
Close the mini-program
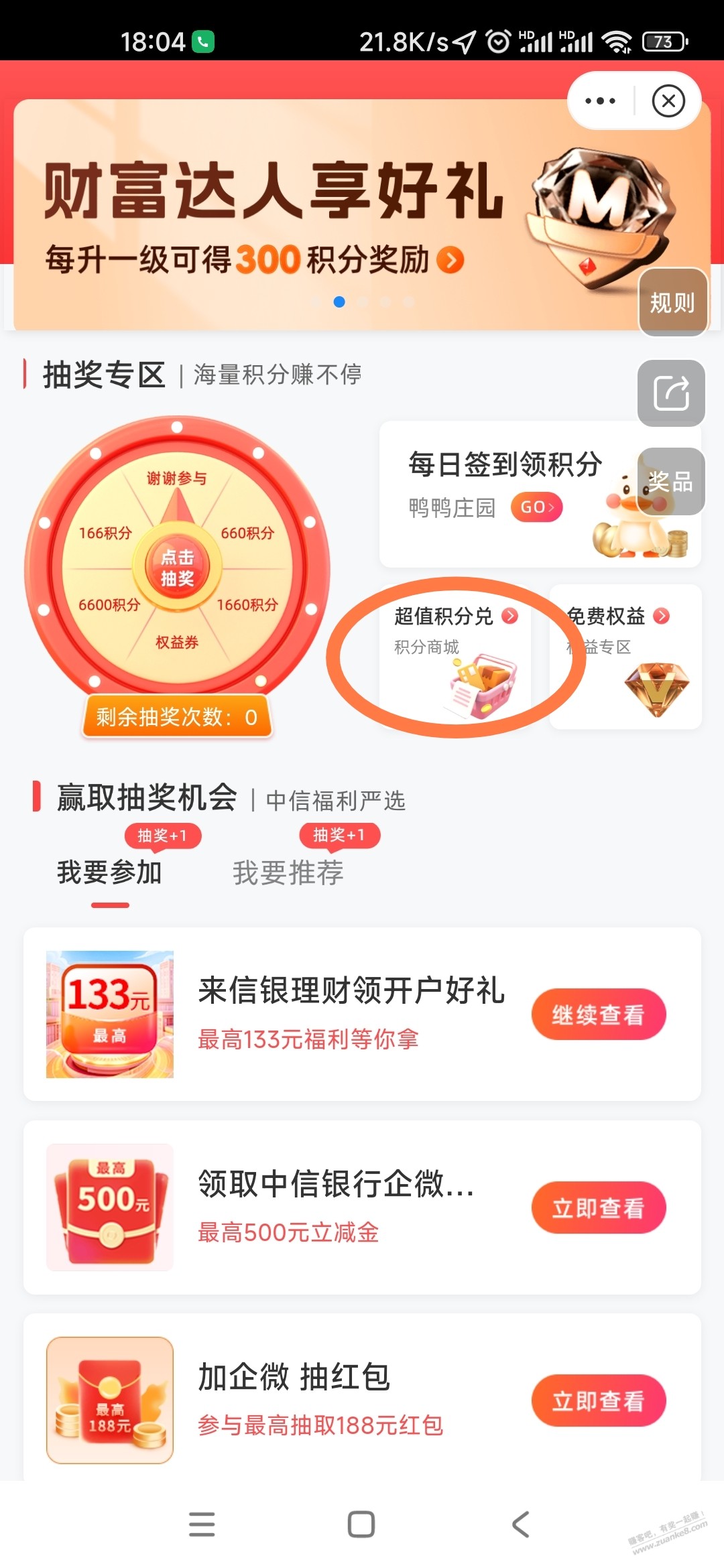(668, 101)
